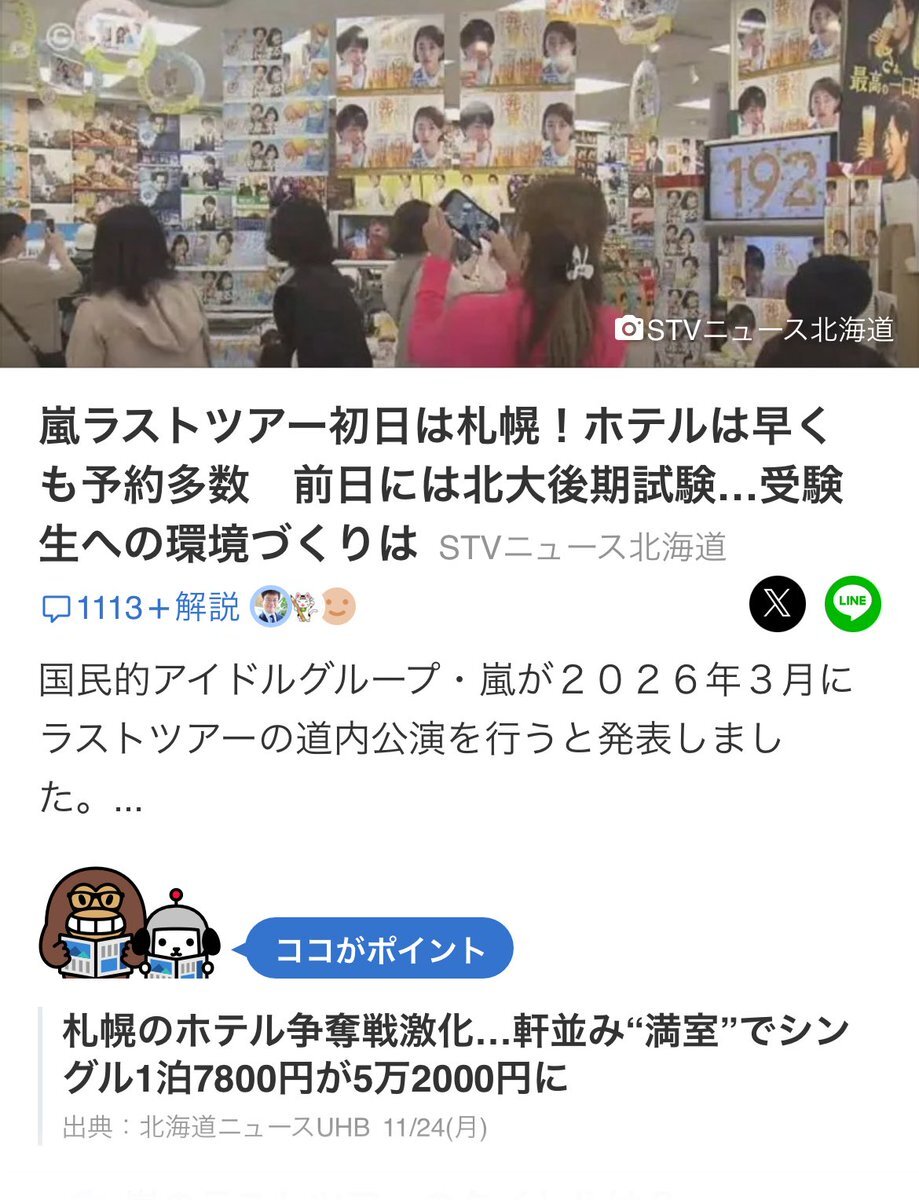This screenshot has height=1200, width=919.
Task: Click the news video thumbnail image
Action: point(459,185)
